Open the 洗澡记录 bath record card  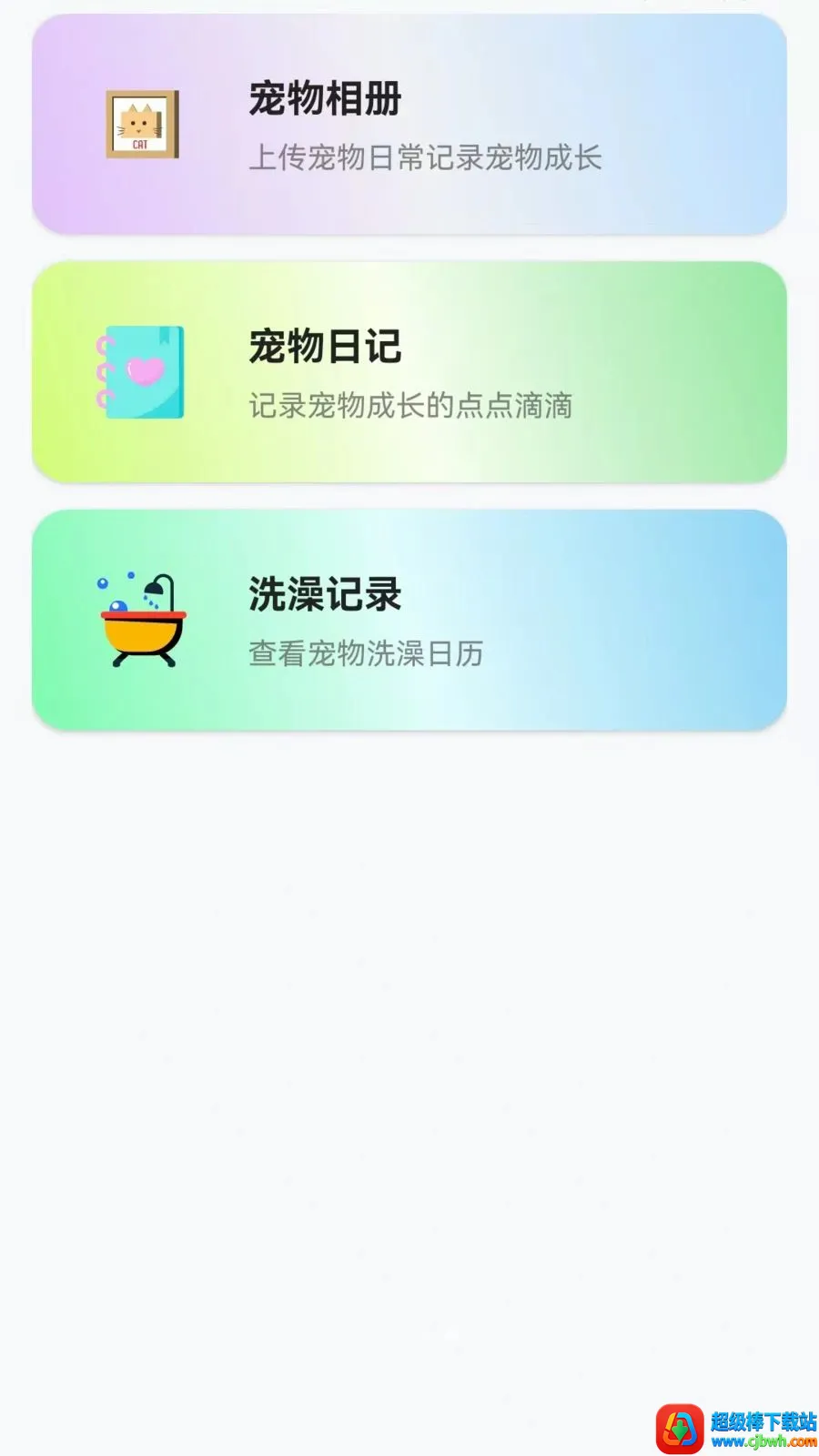point(409,620)
